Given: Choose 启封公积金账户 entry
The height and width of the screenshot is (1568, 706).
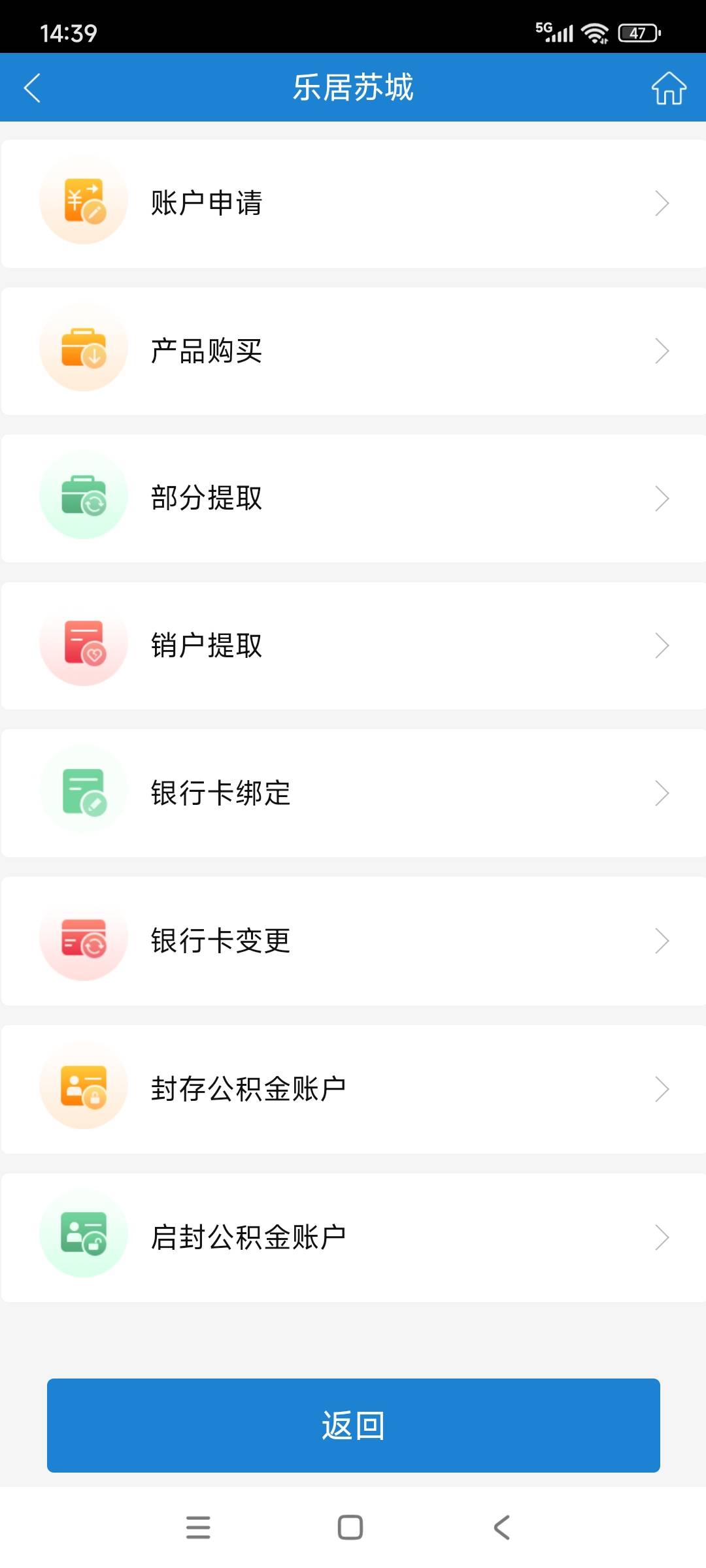Looking at the screenshot, I should coord(353,1237).
